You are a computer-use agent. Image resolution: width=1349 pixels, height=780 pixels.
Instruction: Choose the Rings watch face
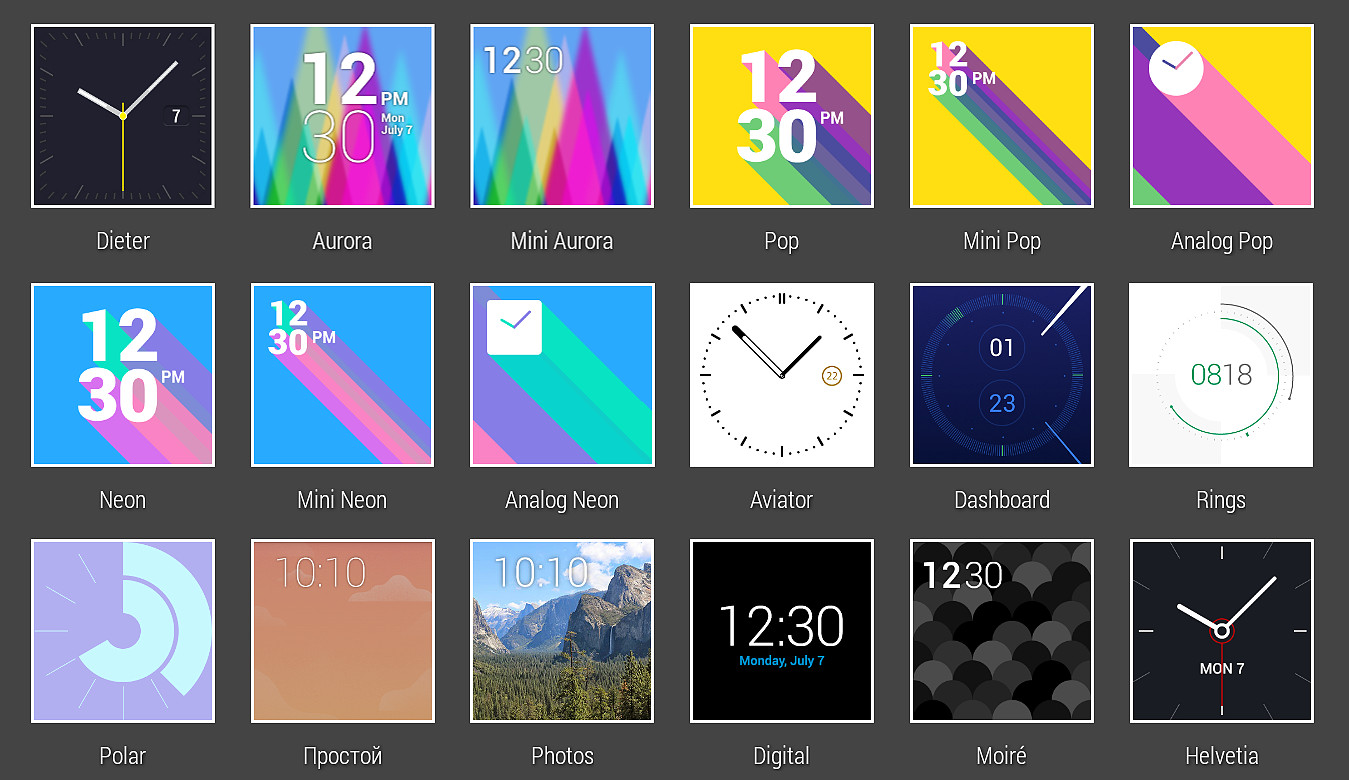point(1221,375)
